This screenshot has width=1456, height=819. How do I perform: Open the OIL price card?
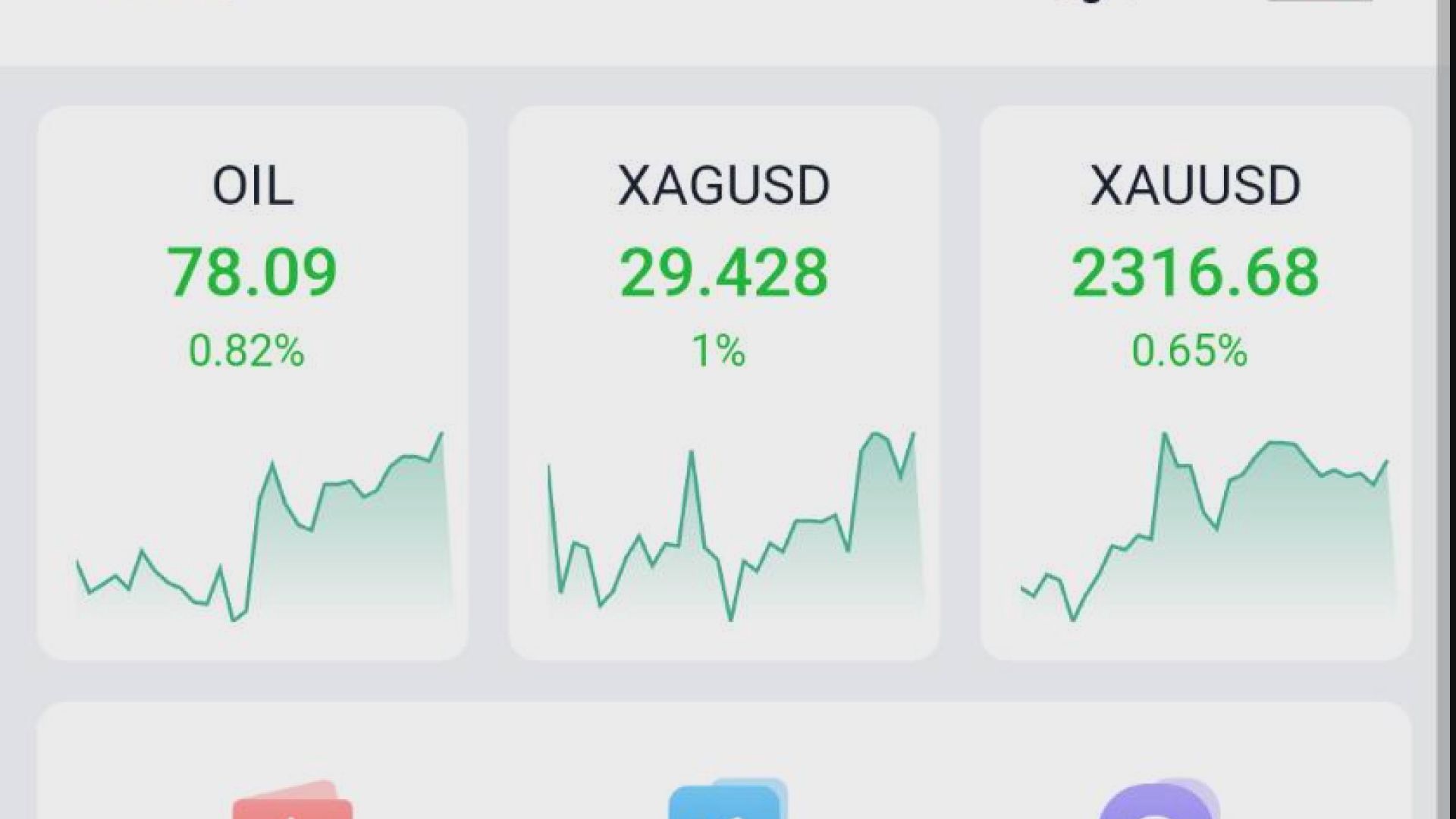click(253, 382)
